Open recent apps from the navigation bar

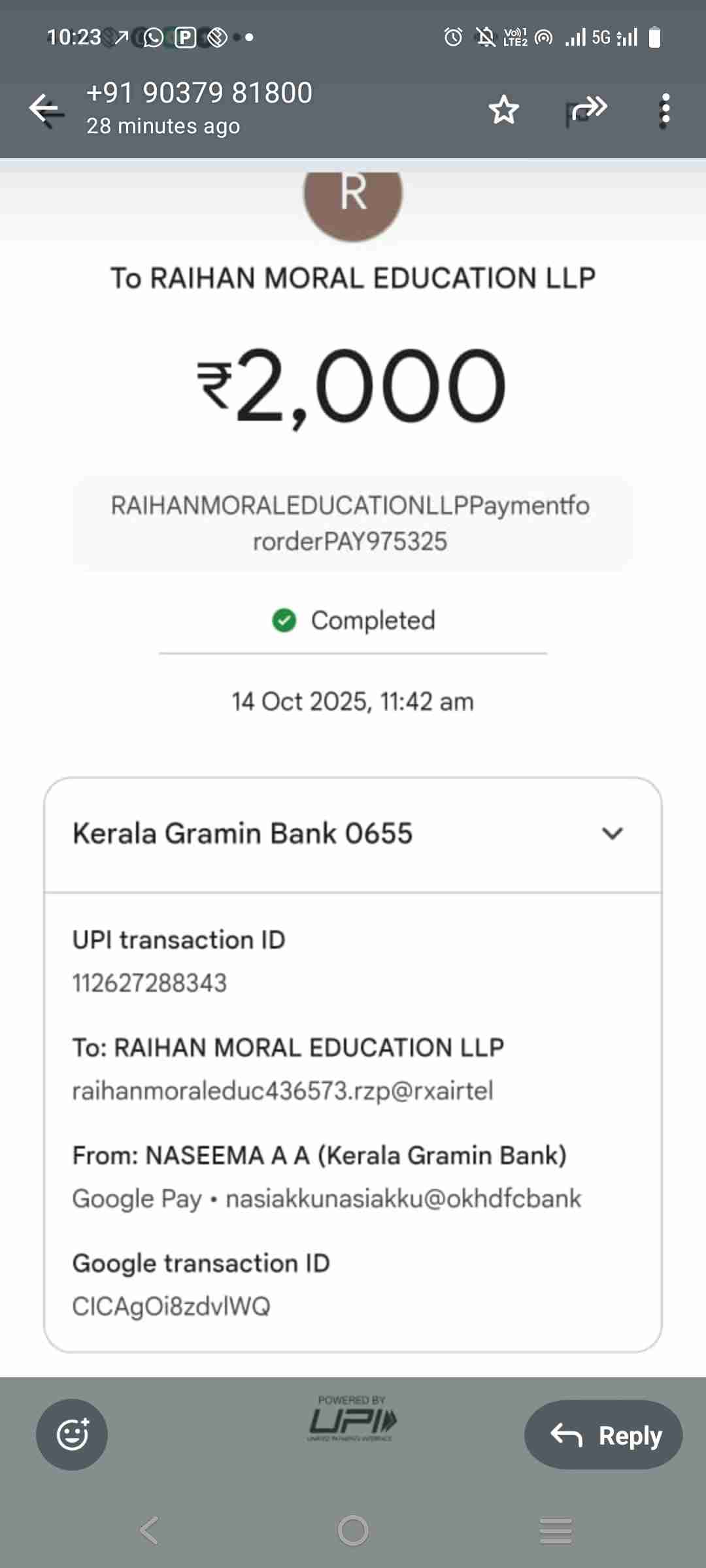click(x=556, y=1530)
